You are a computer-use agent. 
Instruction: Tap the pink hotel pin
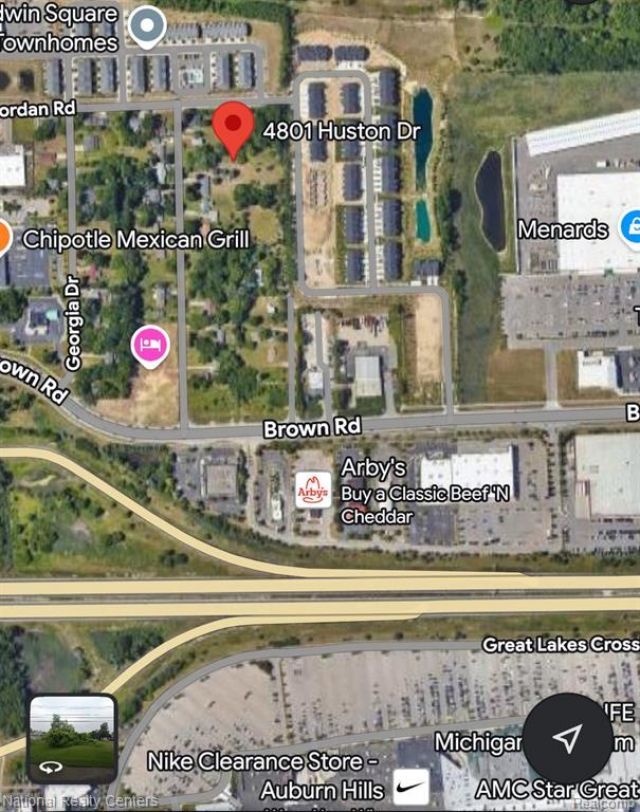point(150,346)
